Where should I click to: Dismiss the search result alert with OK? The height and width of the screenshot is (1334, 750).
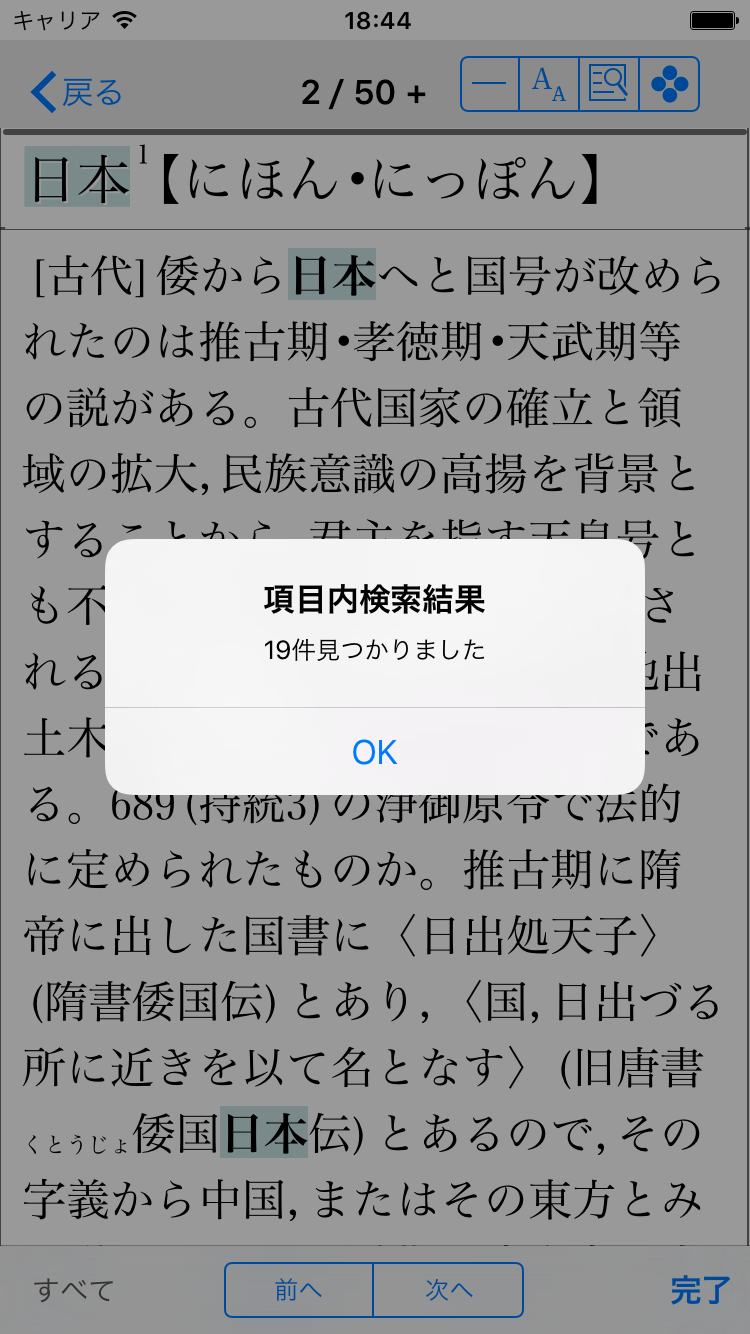(x=375, y=752)
